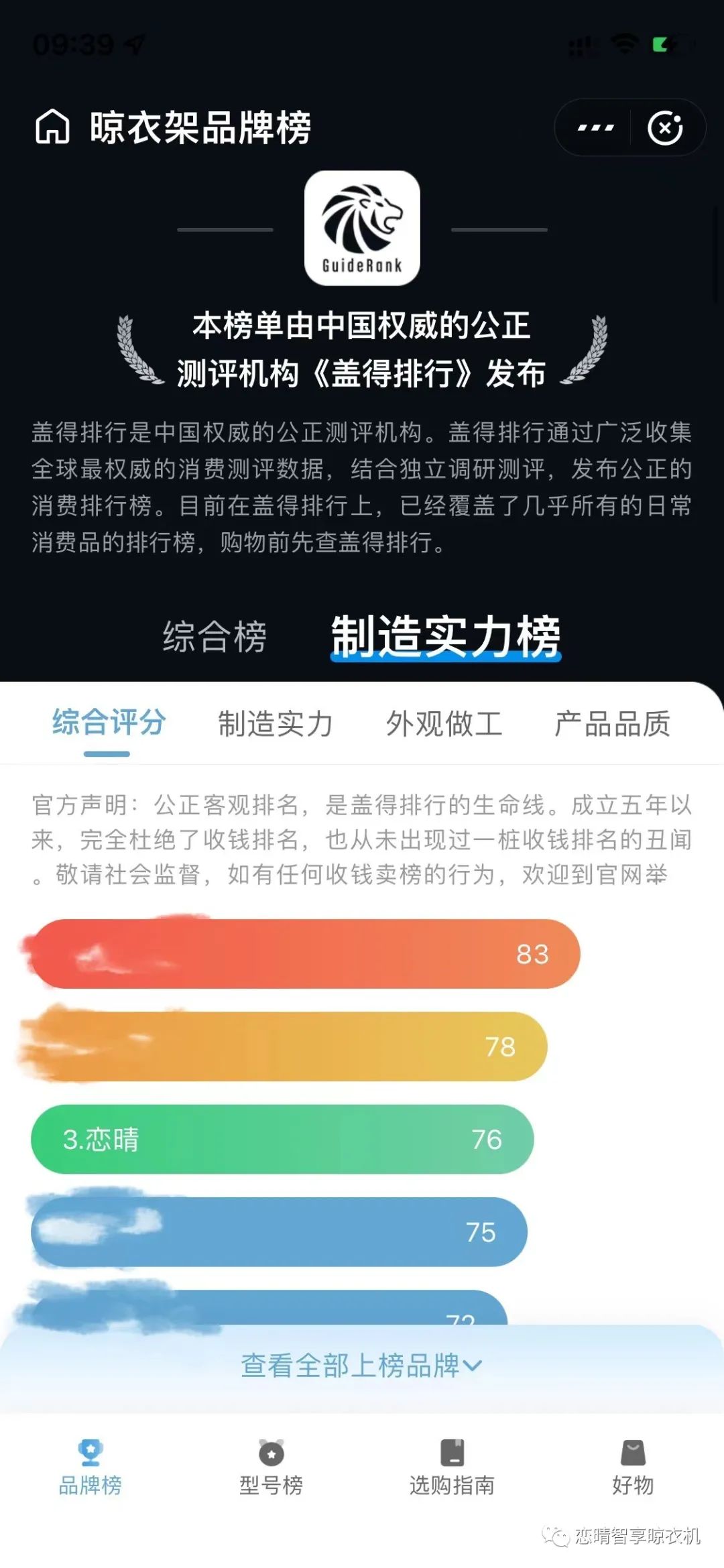Switch to the 产品品质 sub-tab
Viewport: 724px width, 1568px height.
612,723
